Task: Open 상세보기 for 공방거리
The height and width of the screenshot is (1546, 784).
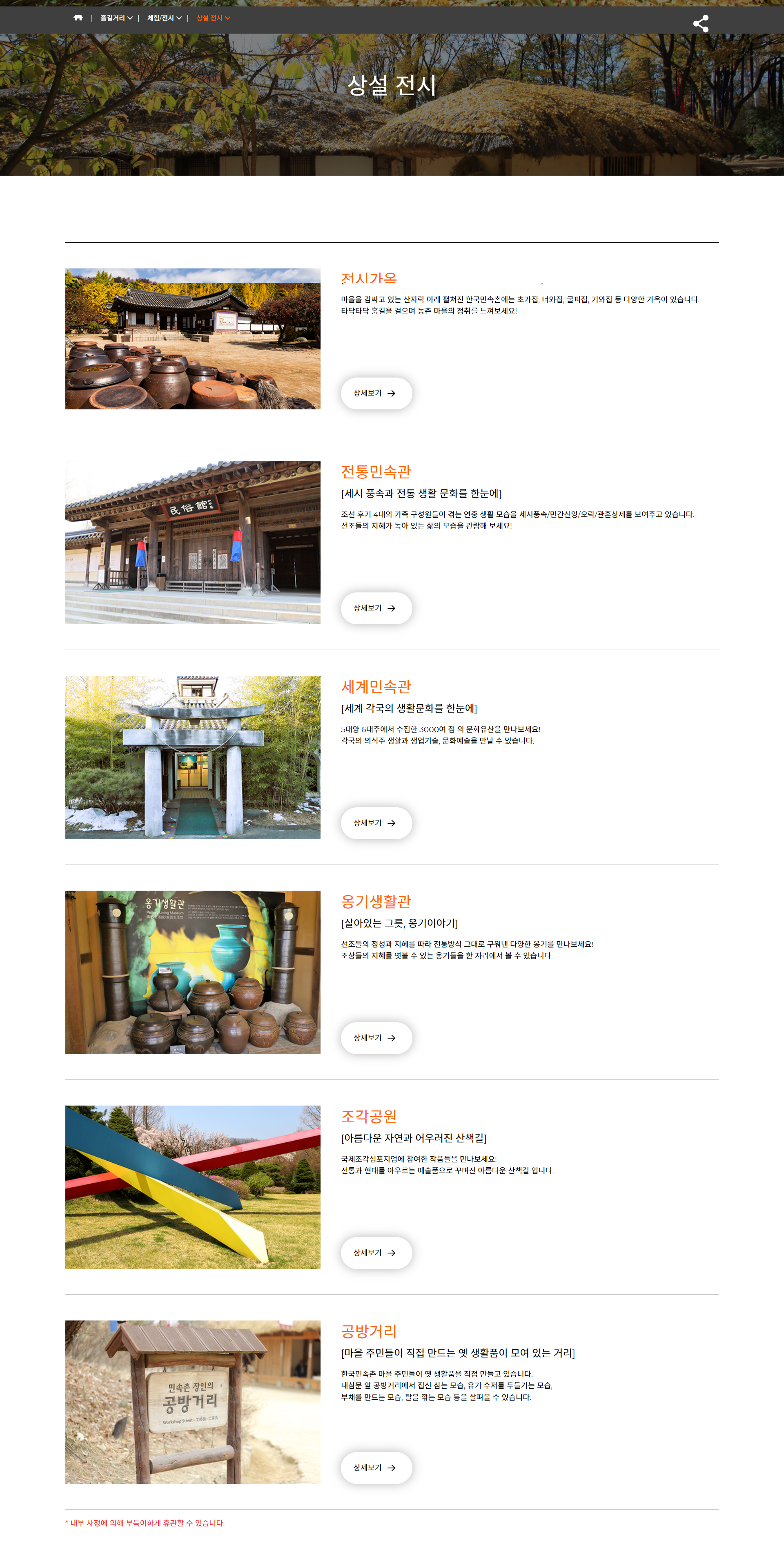Action: 376,1468
